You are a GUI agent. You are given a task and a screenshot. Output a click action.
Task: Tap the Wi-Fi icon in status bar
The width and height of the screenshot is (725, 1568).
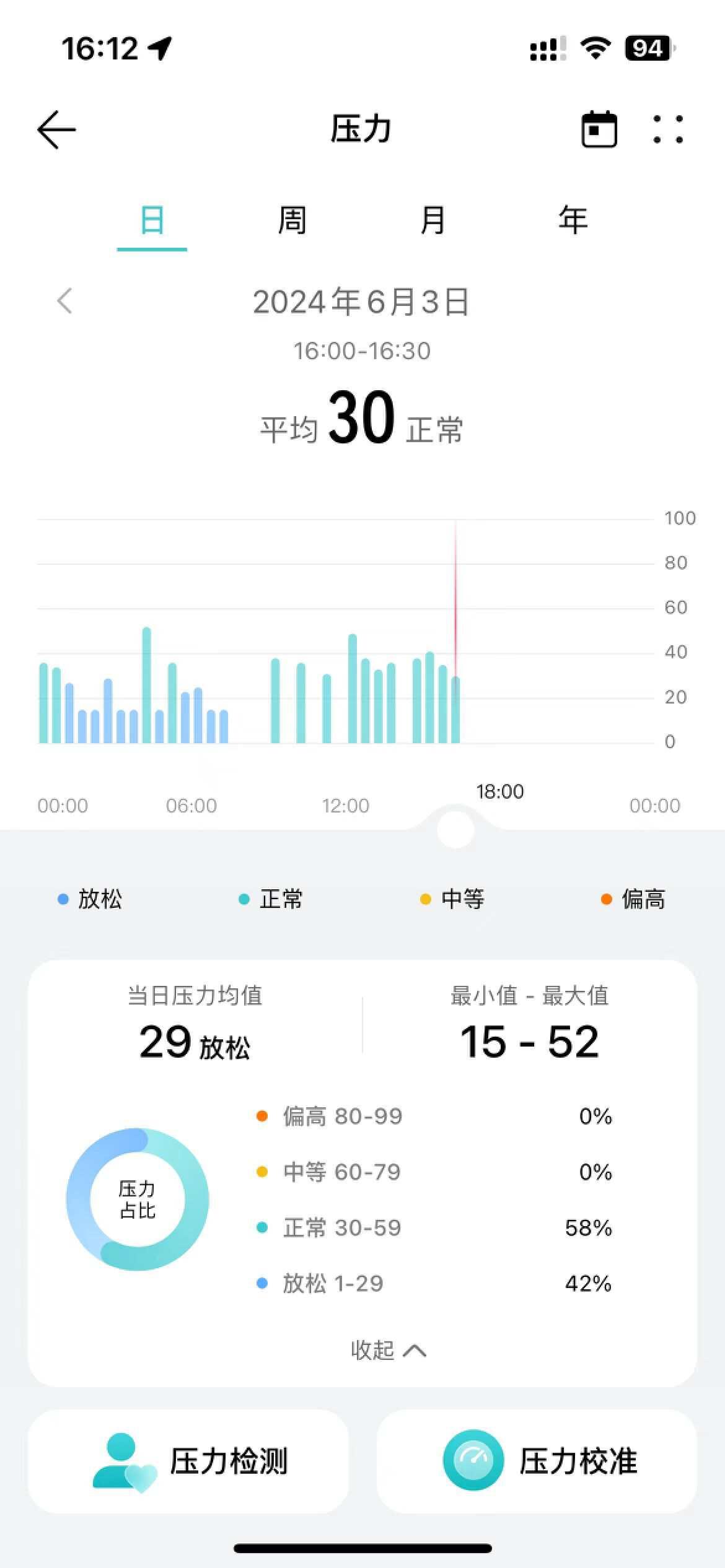coord(595,48)
